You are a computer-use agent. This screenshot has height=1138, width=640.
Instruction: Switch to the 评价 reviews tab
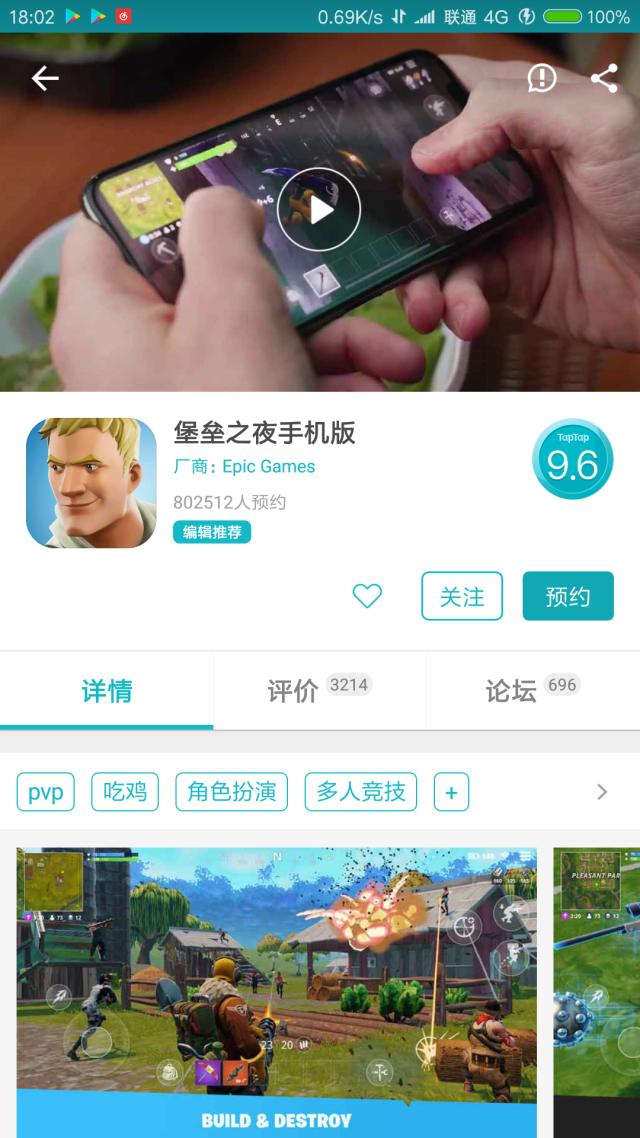[x=319, y=690]
